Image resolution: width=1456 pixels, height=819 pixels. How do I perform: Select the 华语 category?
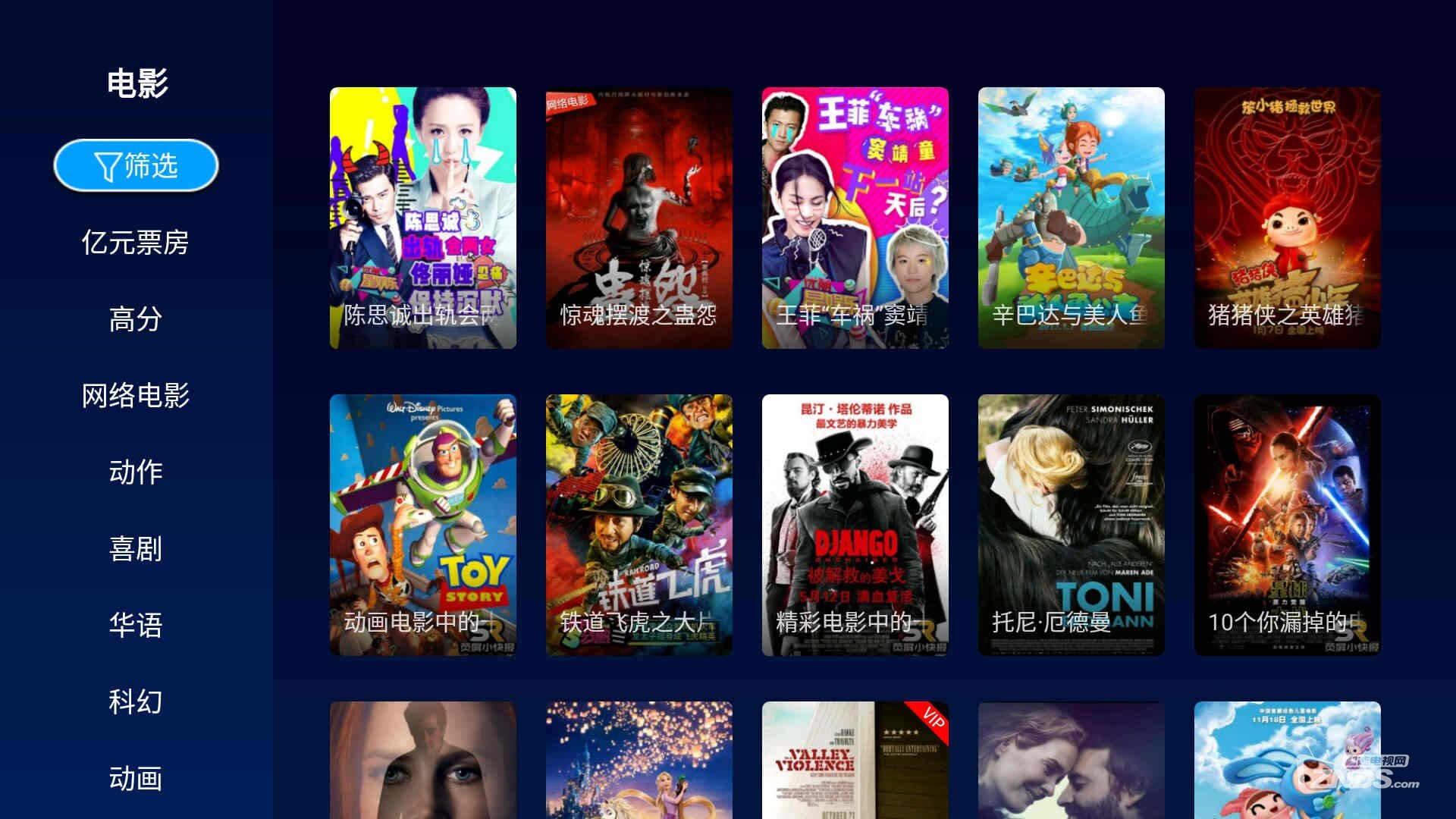tap(136, 625)
